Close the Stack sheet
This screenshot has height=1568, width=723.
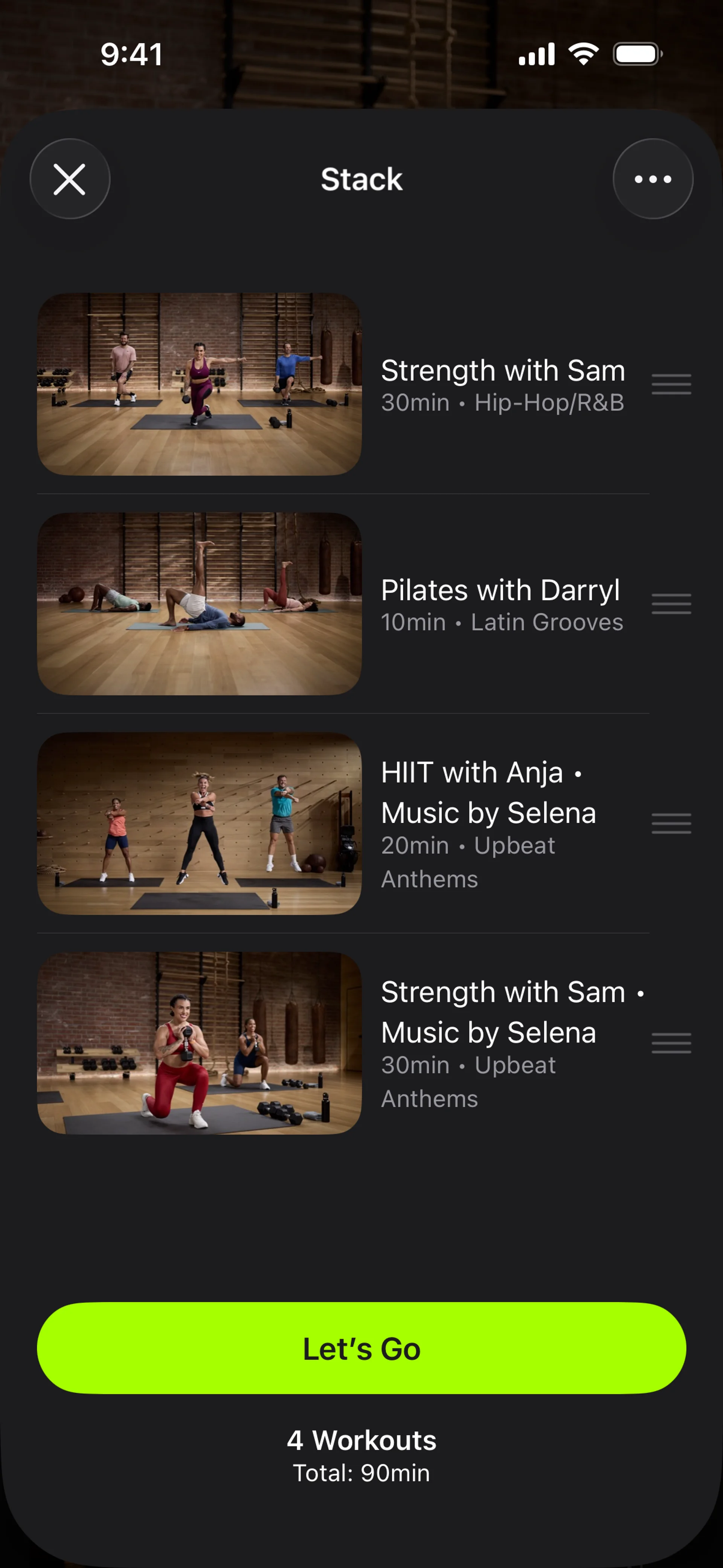point(69,180)
